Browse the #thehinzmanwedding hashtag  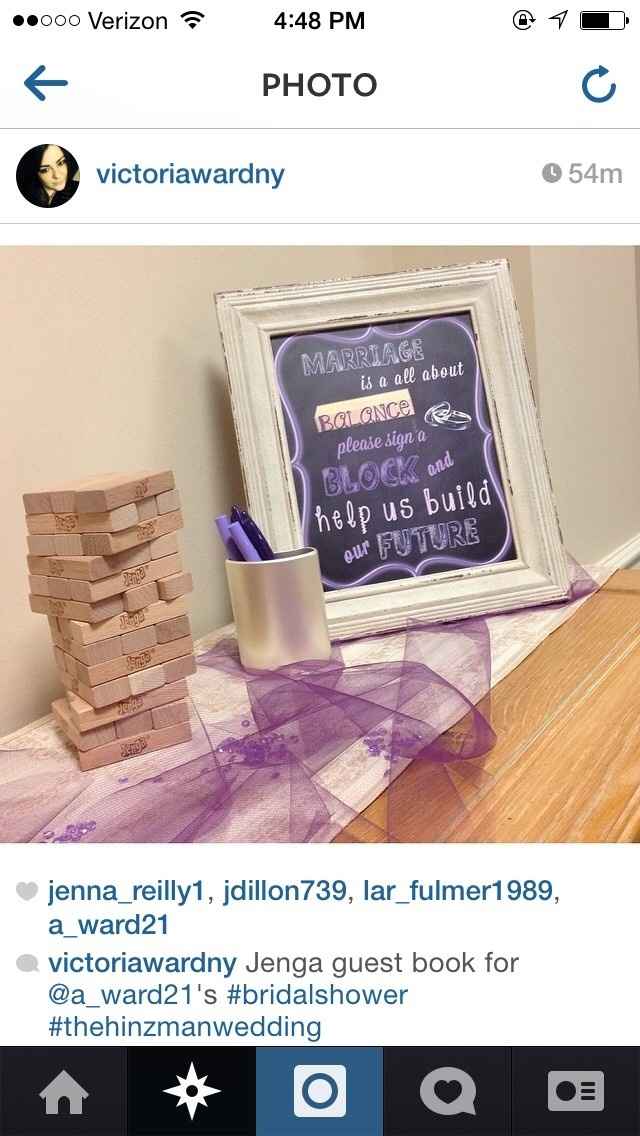coord(185,1026)
